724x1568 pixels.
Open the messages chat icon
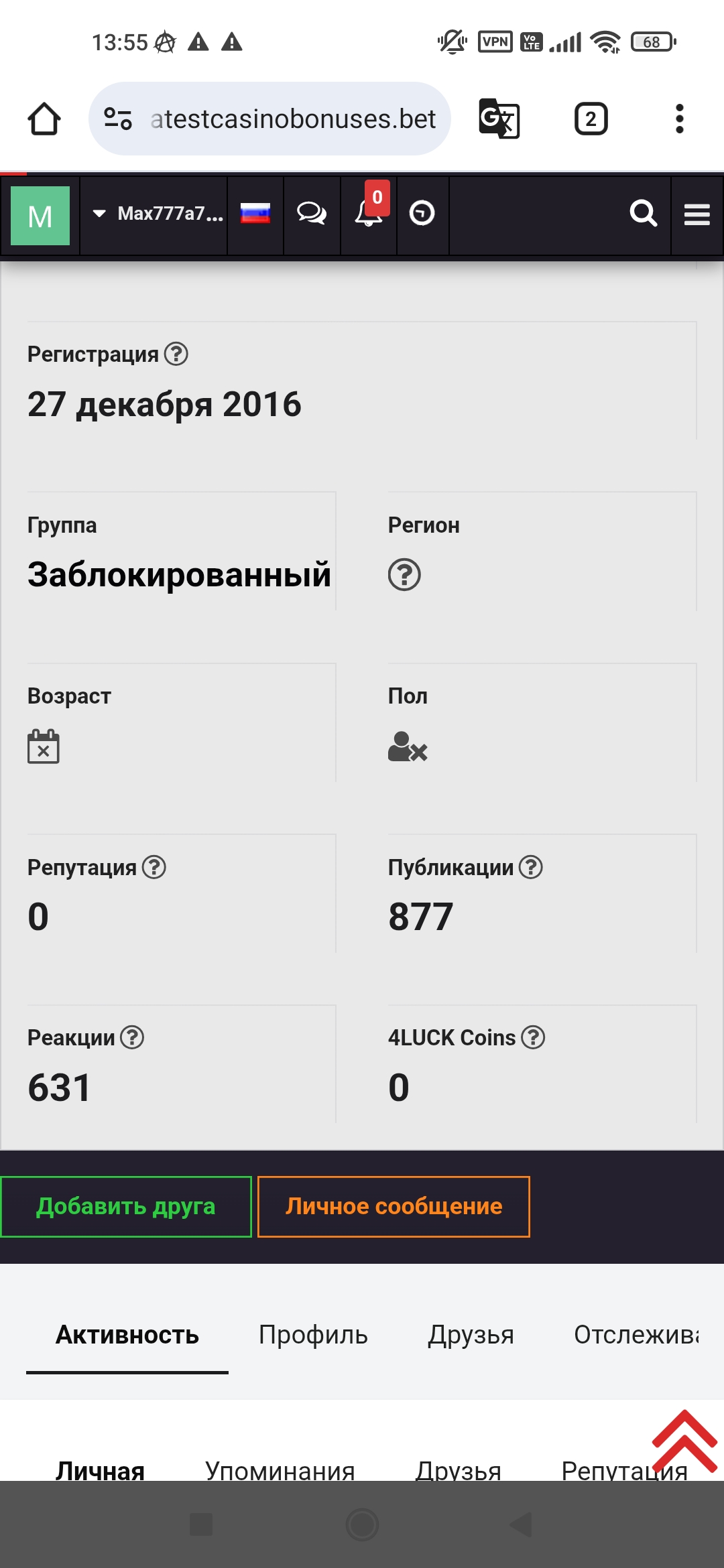pos(312,214)
